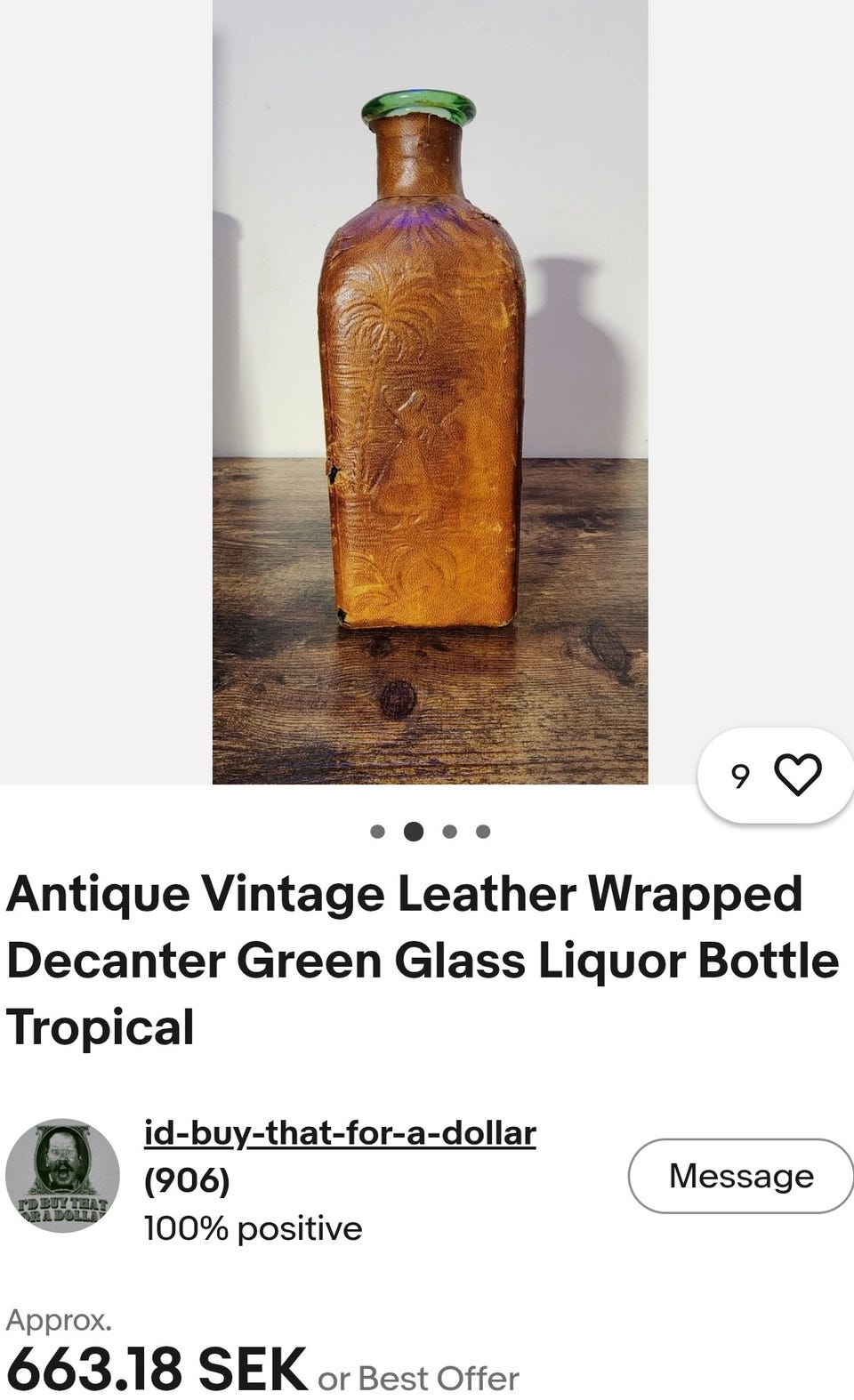This screenshot has height=1400, width=854.
Task: Open id-buy-that-for-a-dollar seller profile link
Action: (340, 1133)
